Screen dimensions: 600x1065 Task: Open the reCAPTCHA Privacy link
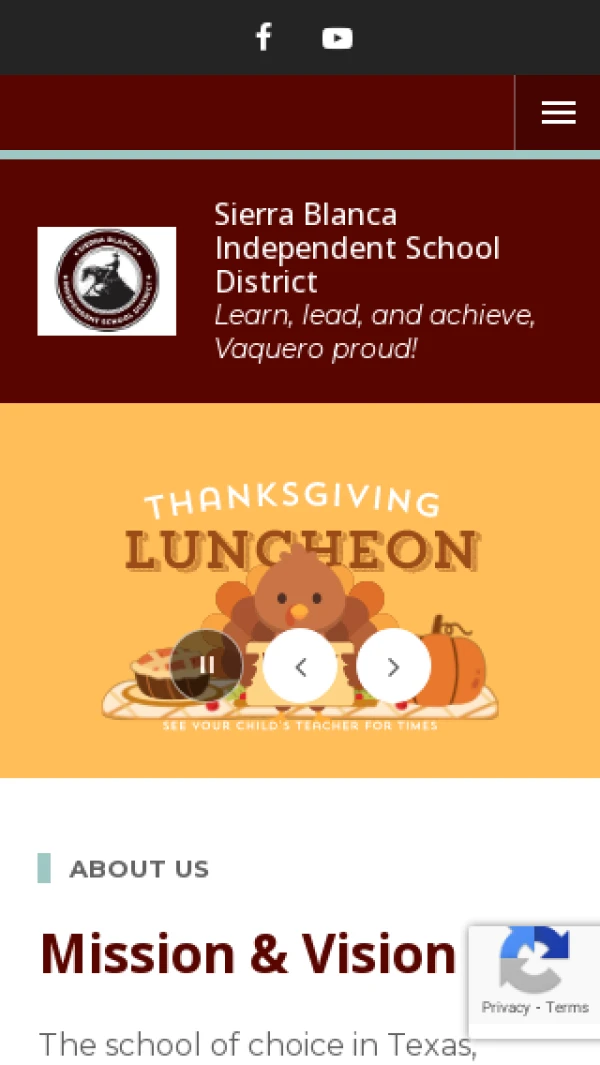pos(505,1007)
